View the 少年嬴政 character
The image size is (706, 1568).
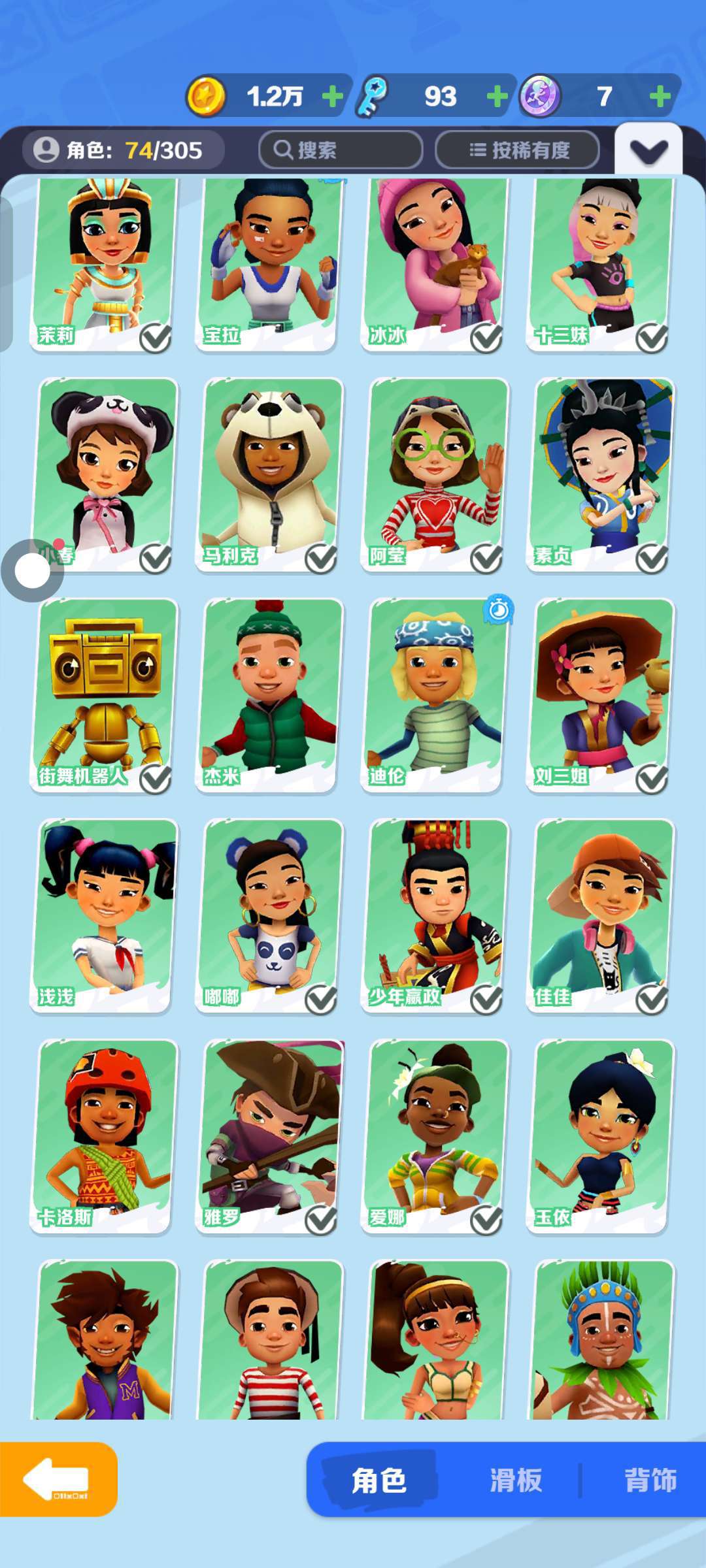[435, 915]
